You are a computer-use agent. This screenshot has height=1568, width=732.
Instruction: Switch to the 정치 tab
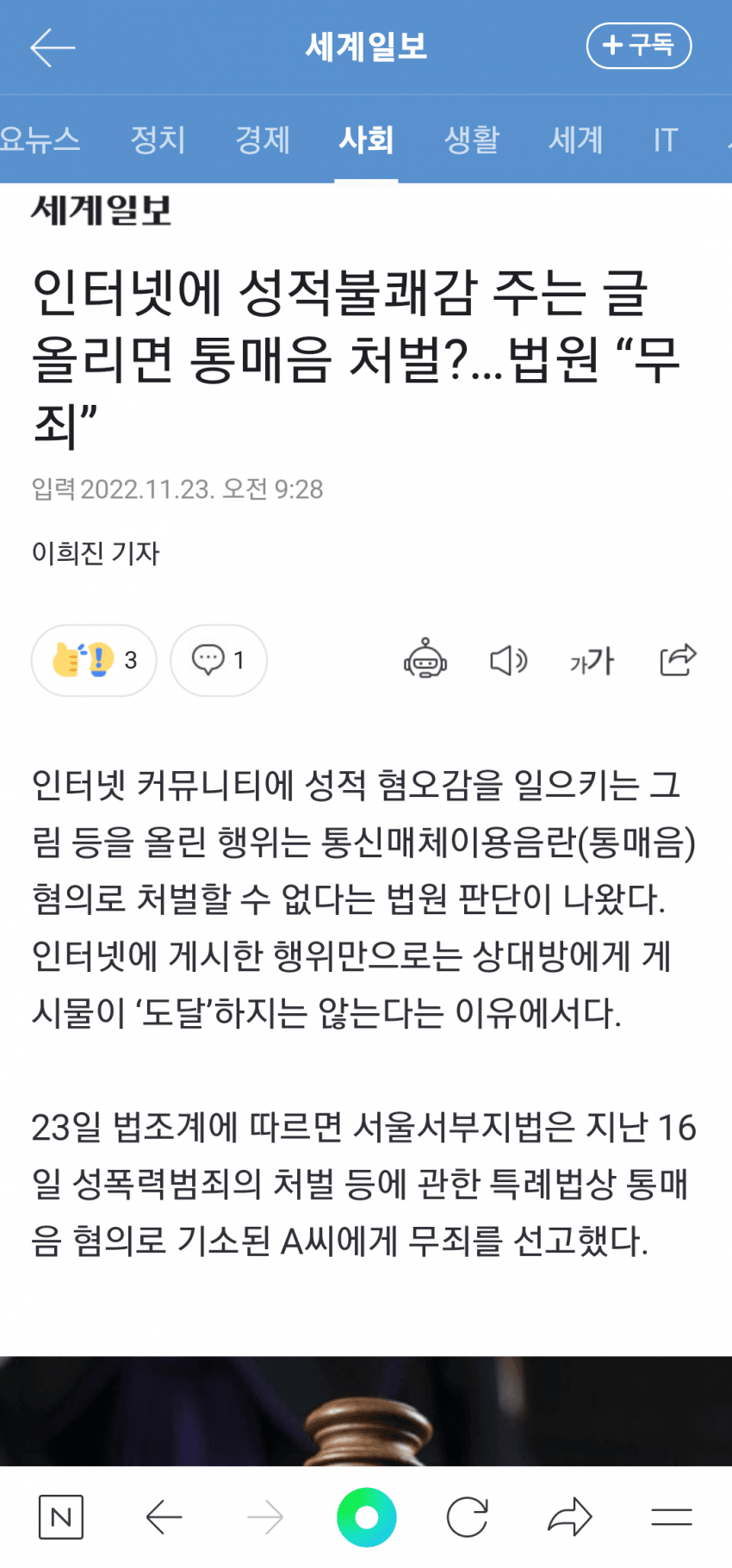(158, 140)
